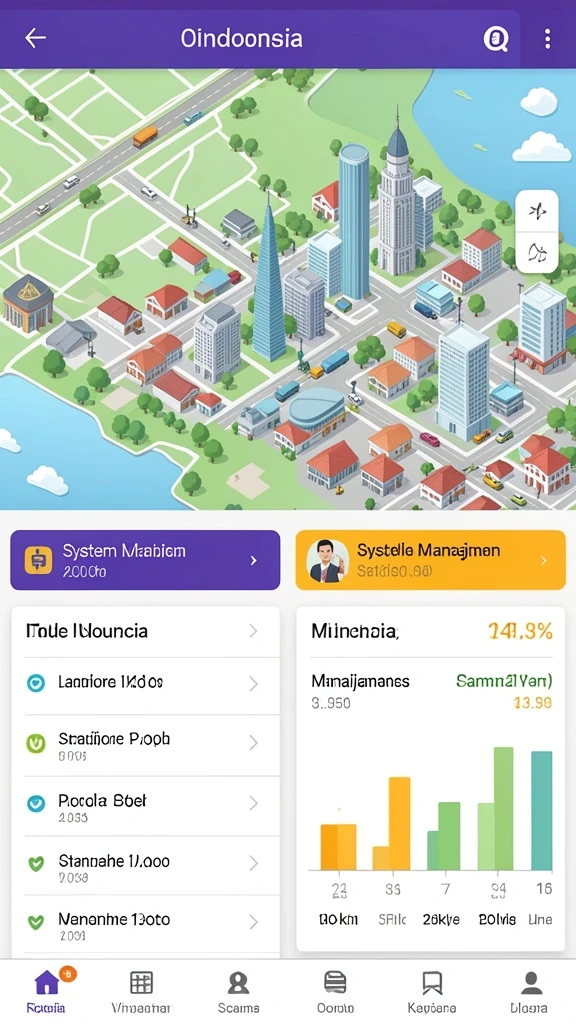Screen dimensions: 576x1024
Task: Switch to the home tab
Action: pos(46,991)
